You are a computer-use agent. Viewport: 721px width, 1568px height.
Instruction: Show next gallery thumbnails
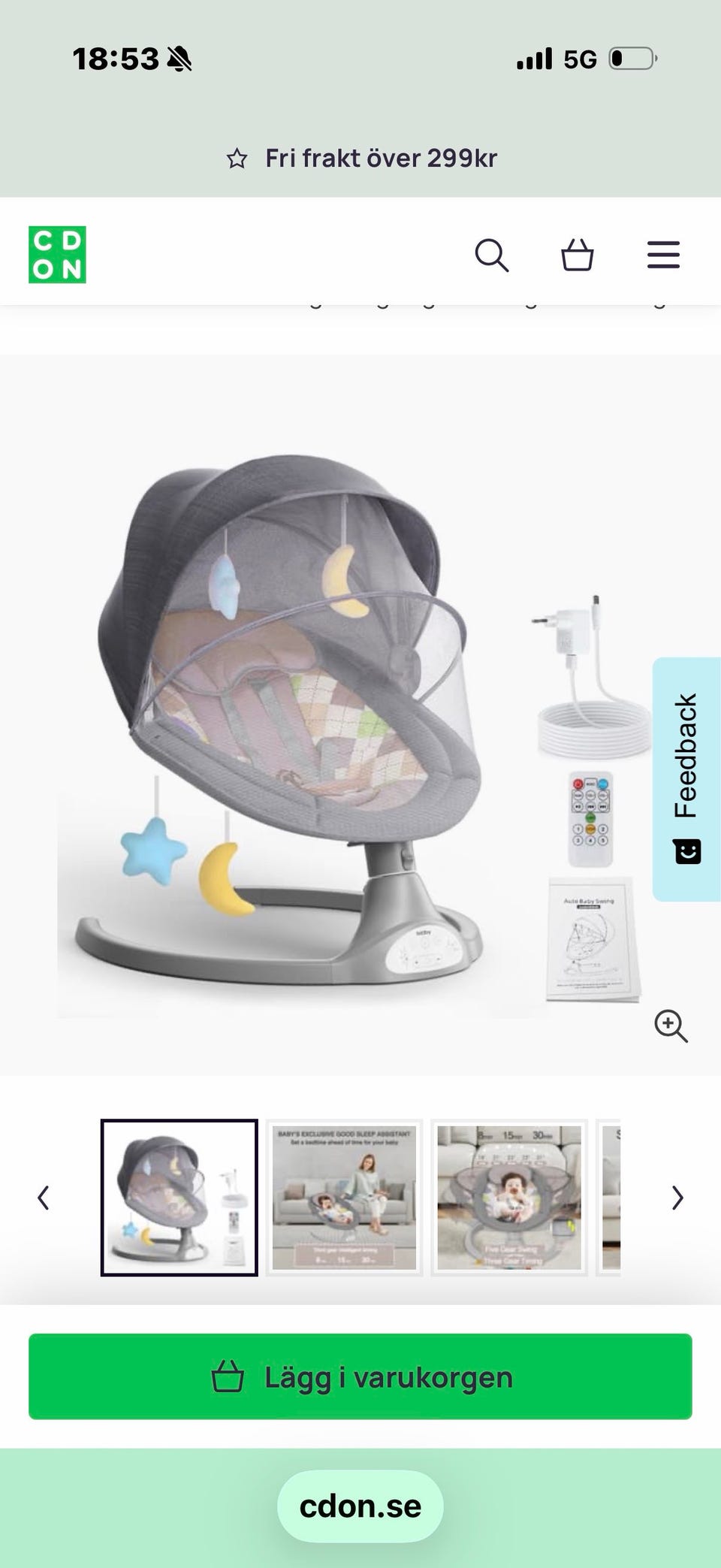677,1198
